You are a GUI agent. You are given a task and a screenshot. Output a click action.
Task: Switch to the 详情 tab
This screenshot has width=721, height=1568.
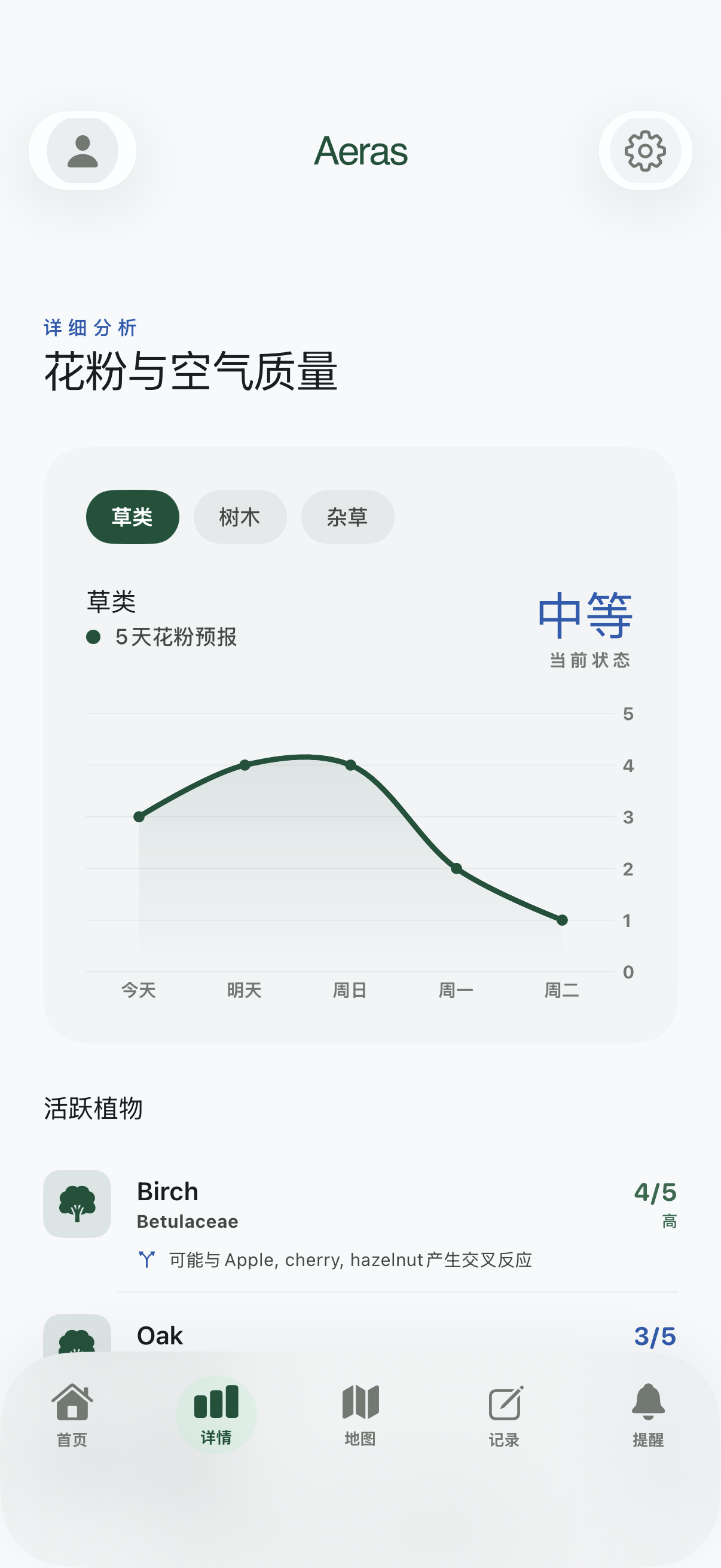[216, 1418]
